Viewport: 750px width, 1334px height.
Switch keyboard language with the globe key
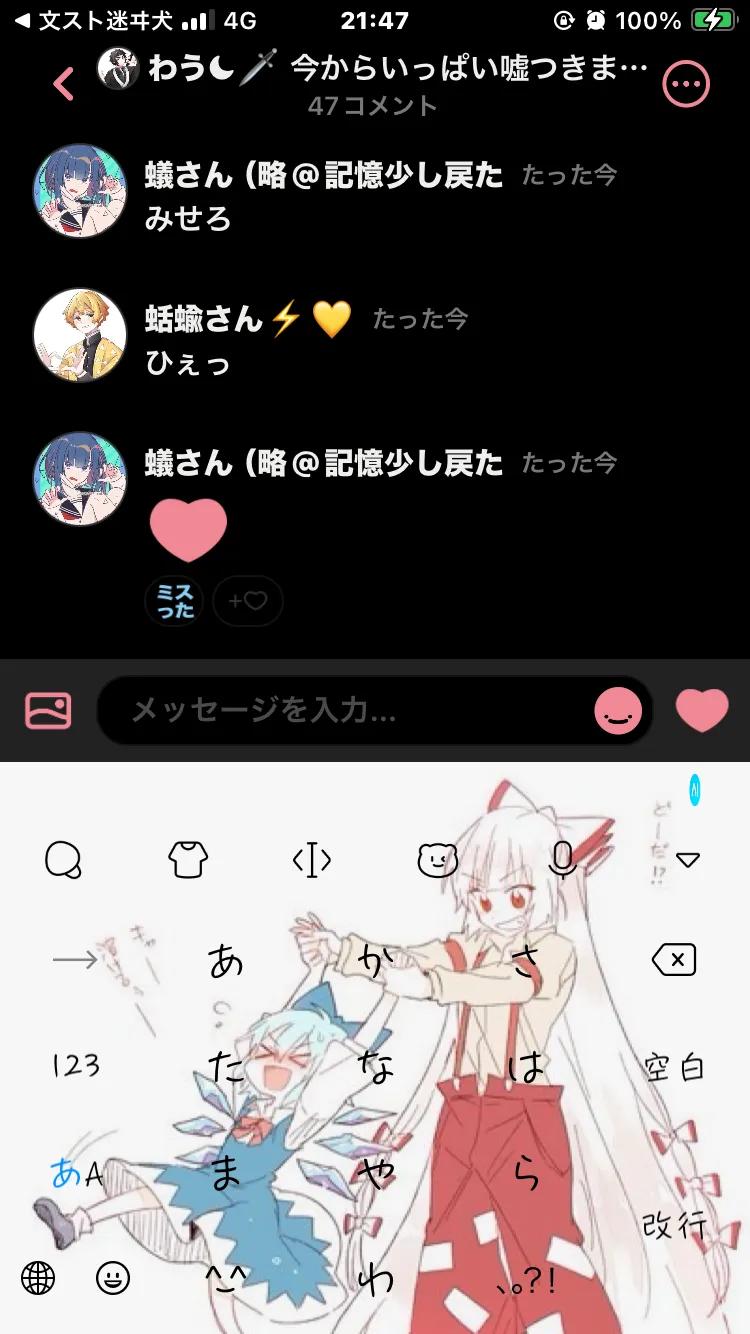[x=38, y=1277]
